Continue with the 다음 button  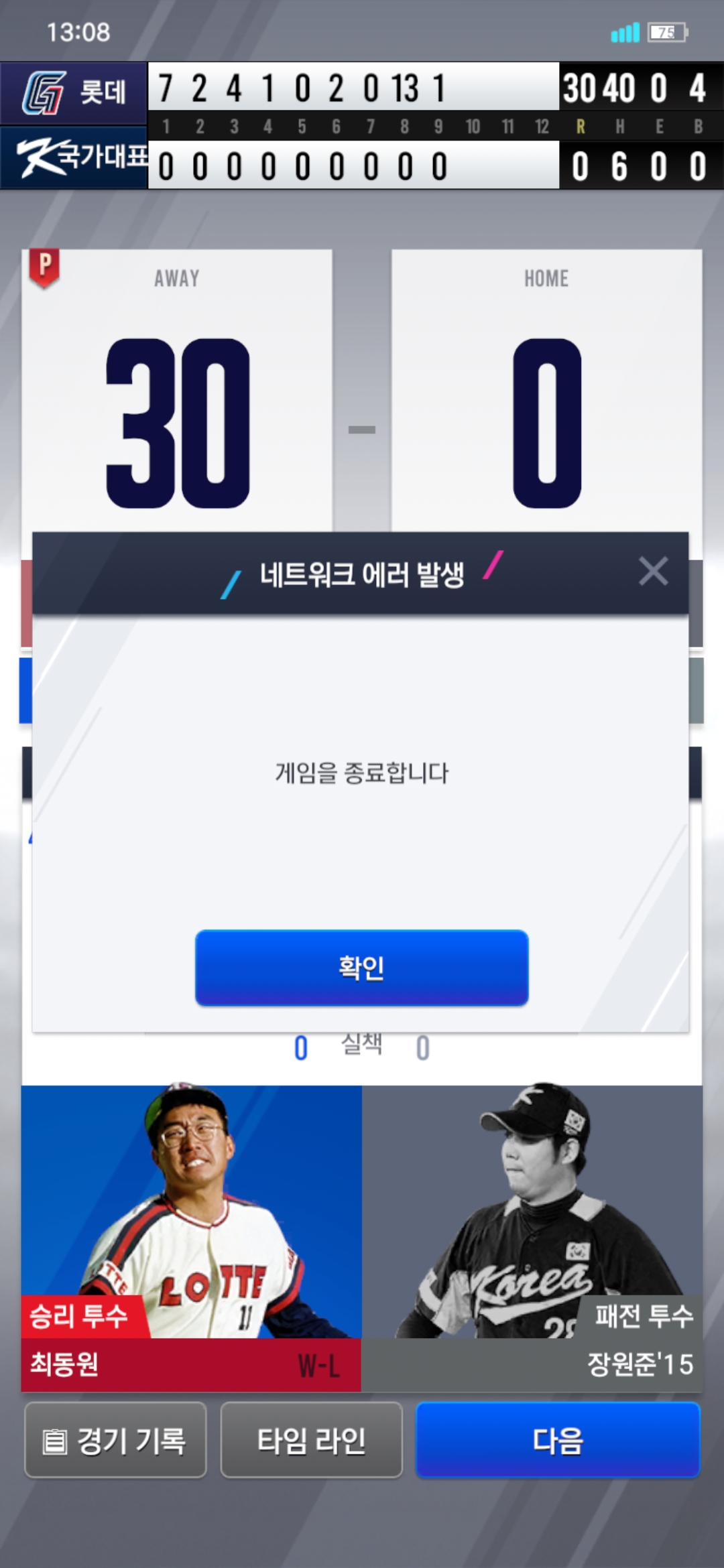[558, 1439]
